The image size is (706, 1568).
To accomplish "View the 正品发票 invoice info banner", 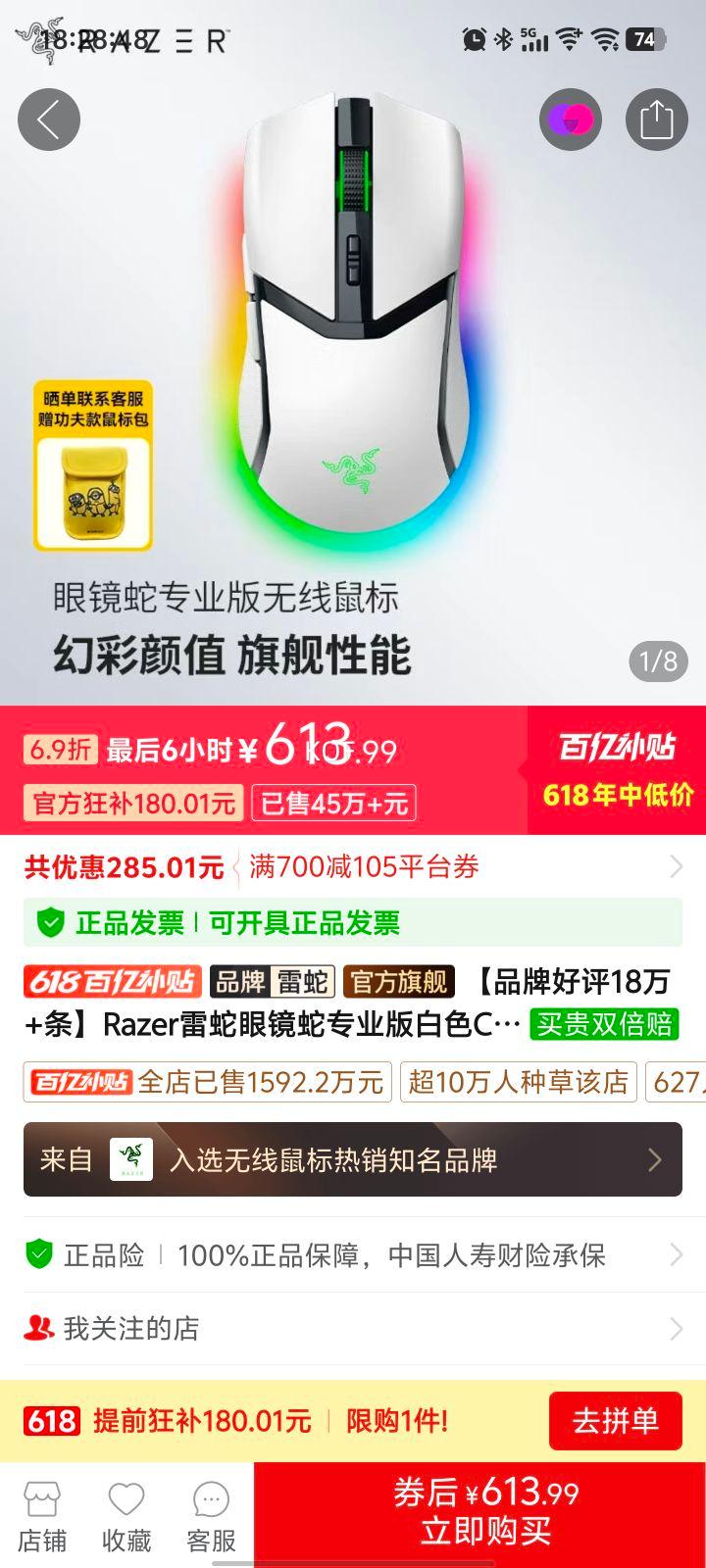I will coord(353,922).
